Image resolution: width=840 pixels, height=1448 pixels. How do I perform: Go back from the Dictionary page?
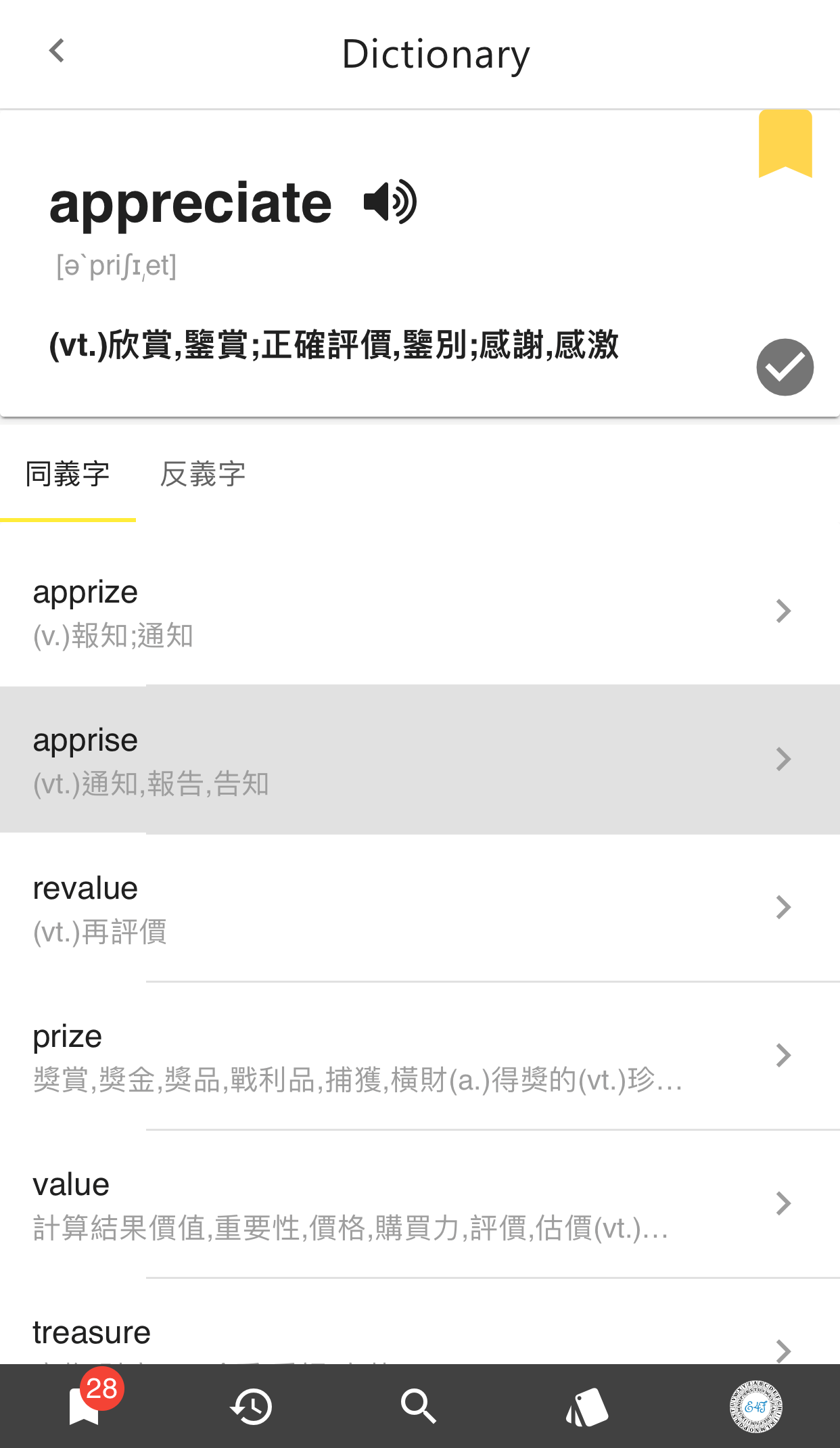[57, 51]
